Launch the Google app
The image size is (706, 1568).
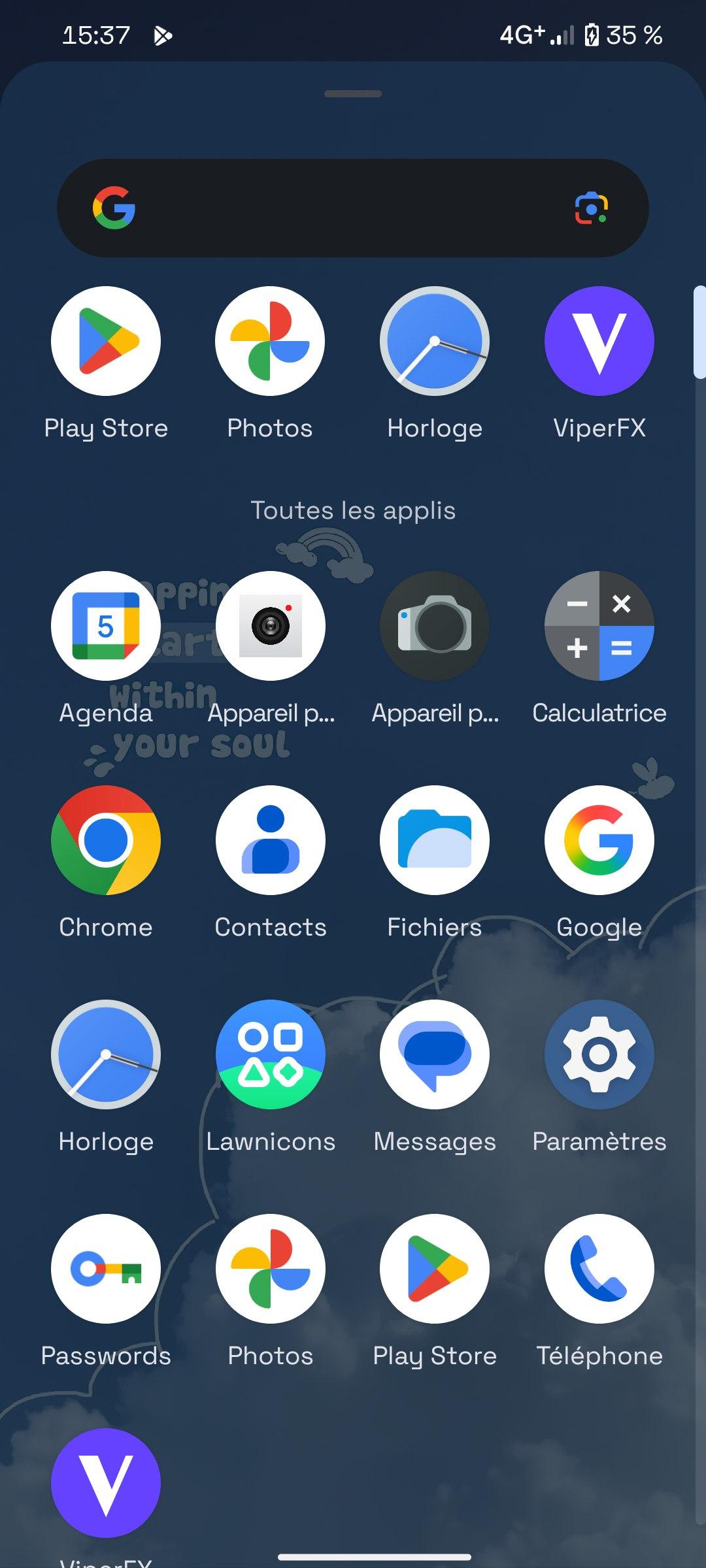(x=599, y=840)
